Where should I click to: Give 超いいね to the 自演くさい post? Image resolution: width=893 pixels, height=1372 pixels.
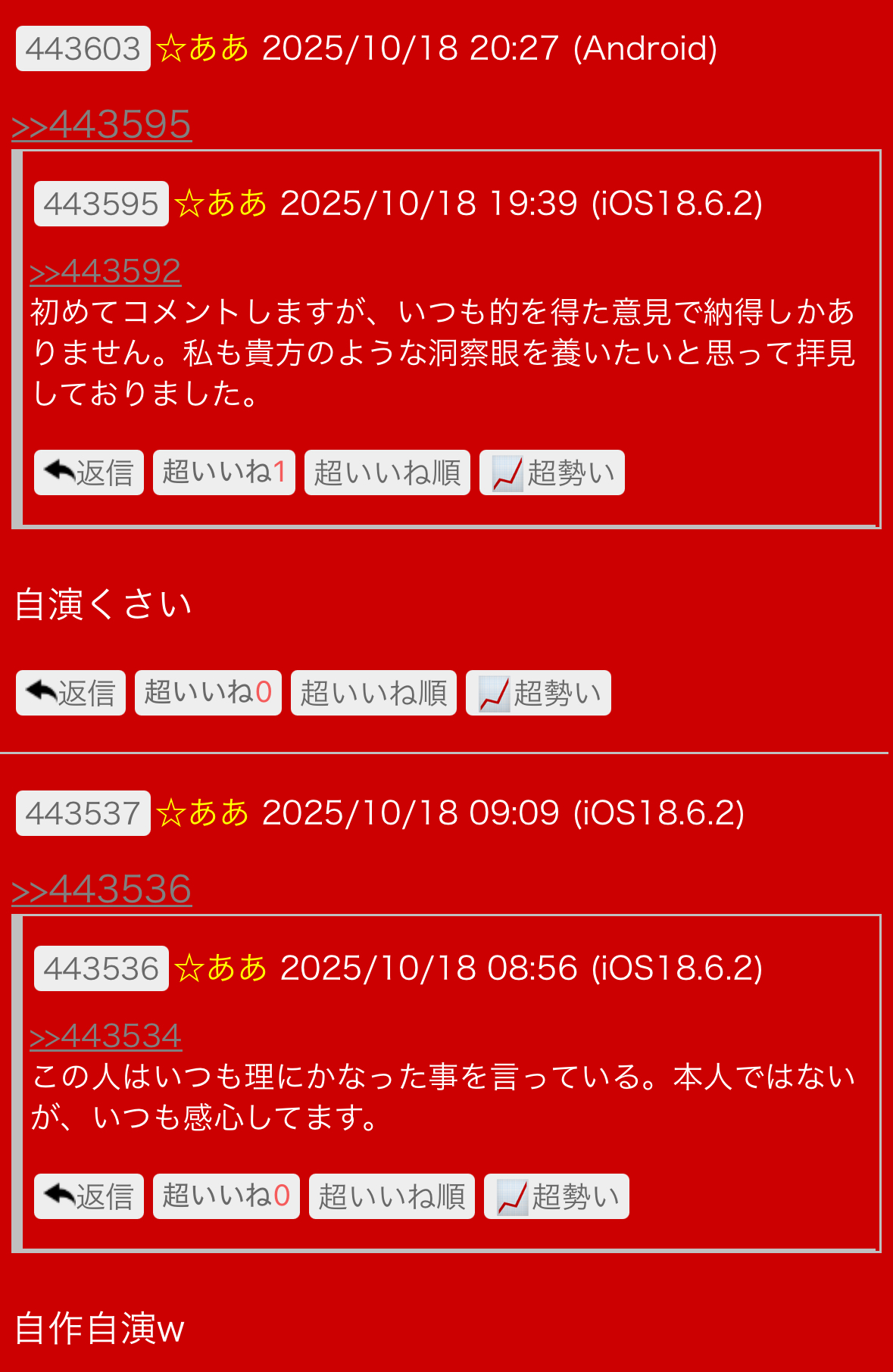tap(208, 693)
